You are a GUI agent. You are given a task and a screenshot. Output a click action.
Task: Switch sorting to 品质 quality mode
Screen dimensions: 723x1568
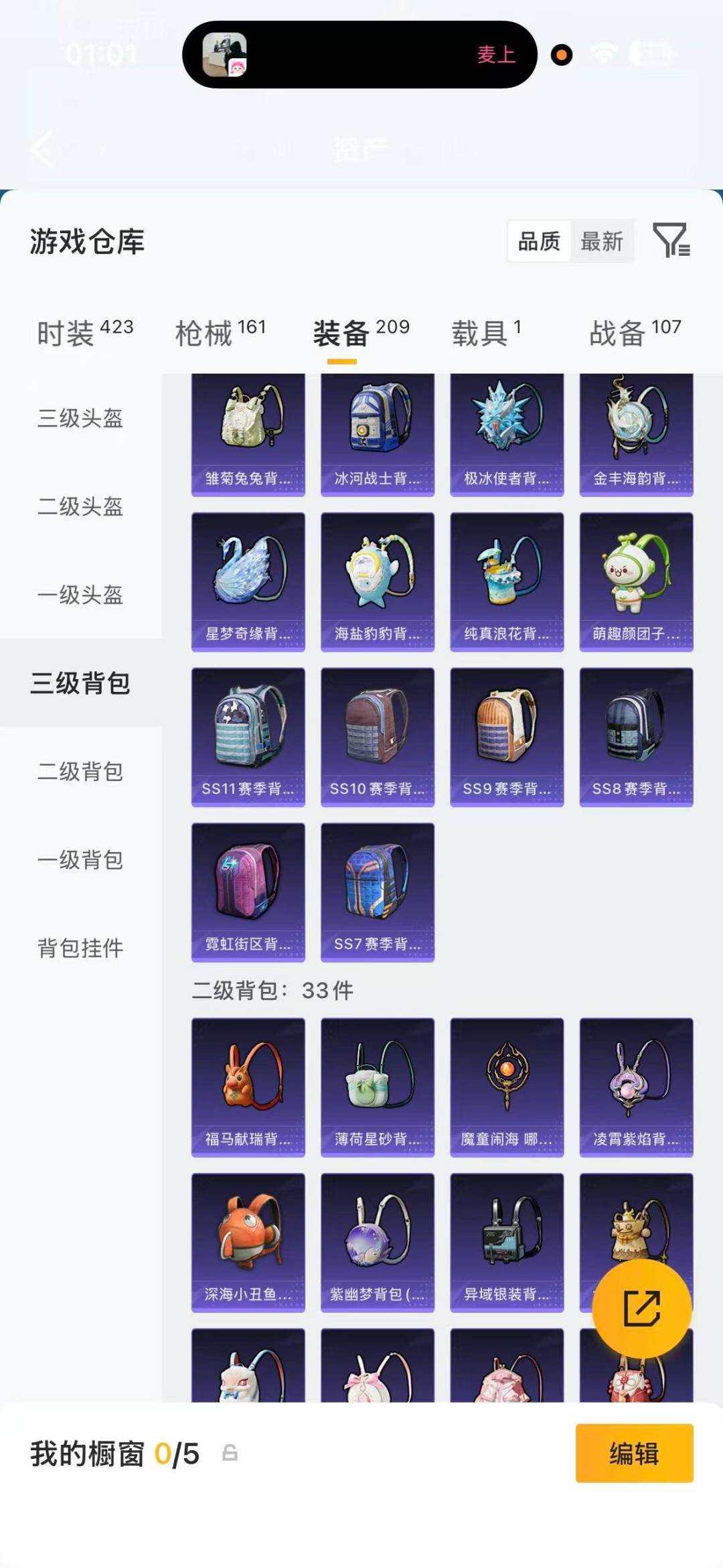[x=541, y=242]
